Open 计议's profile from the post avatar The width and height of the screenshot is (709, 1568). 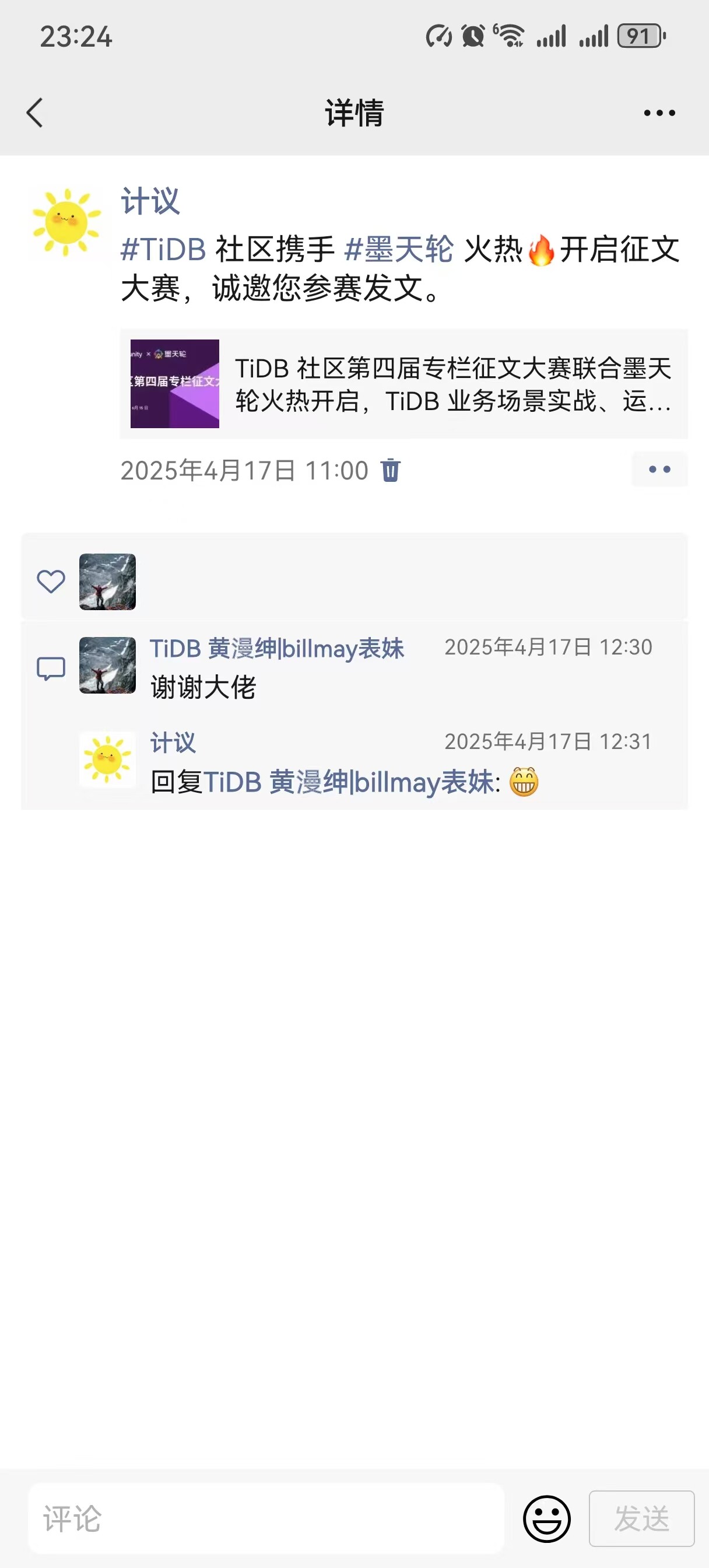tap(66, 223)
